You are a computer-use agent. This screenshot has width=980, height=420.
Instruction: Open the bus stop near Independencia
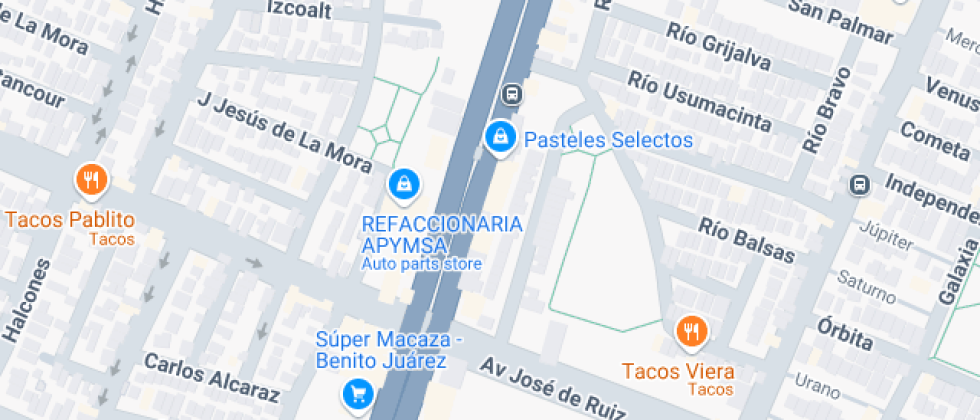point(859,185)
